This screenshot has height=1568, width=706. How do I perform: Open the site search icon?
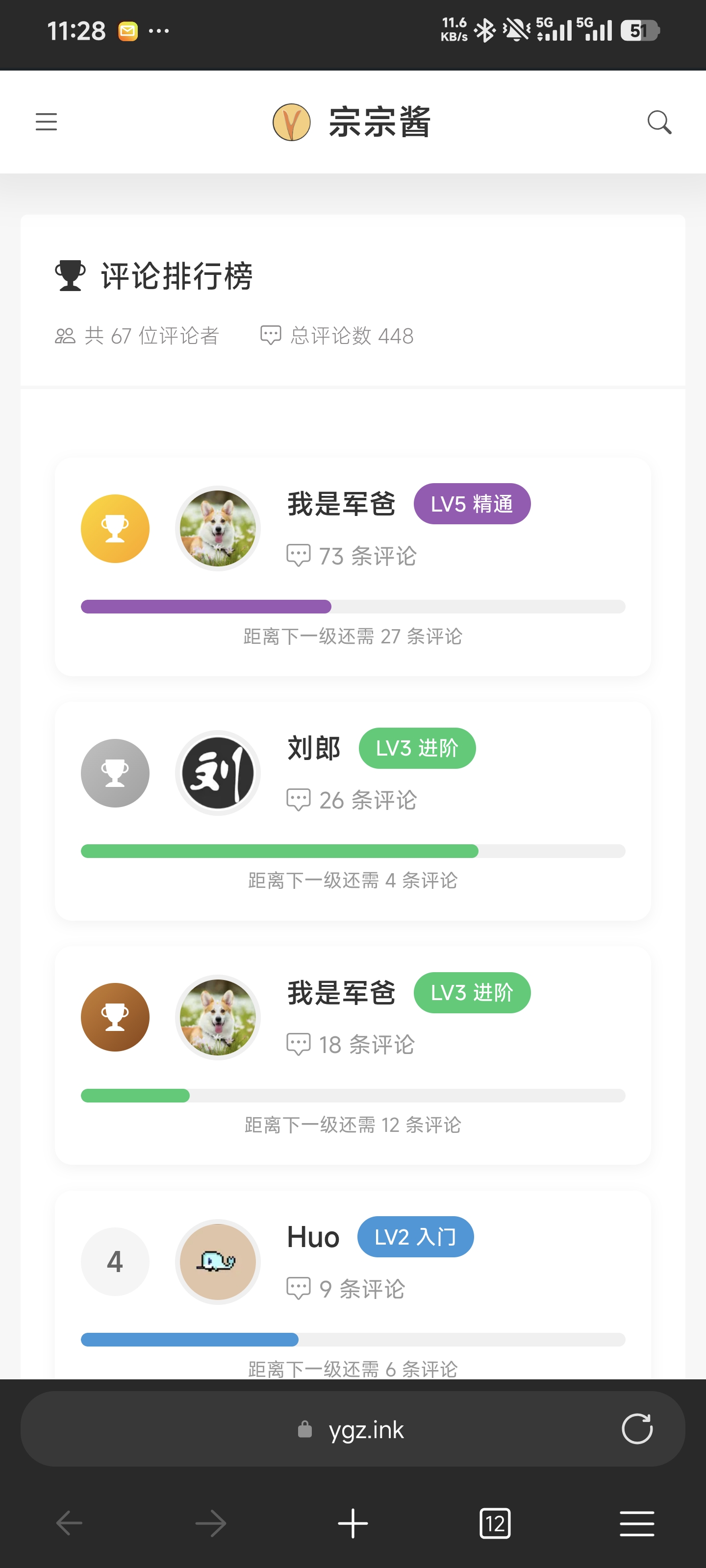[659, 122]
